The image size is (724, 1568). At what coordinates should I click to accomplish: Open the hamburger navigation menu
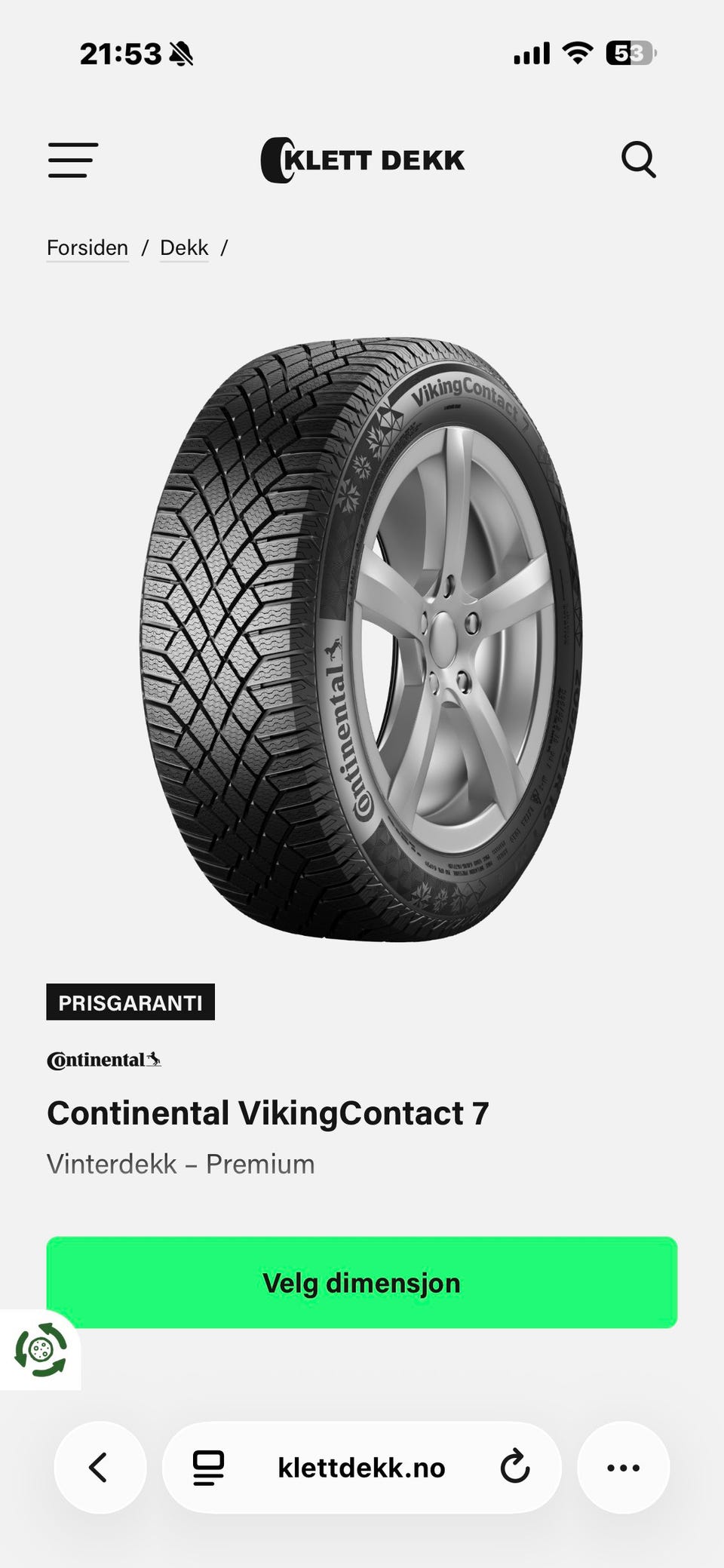pos(73,160)
